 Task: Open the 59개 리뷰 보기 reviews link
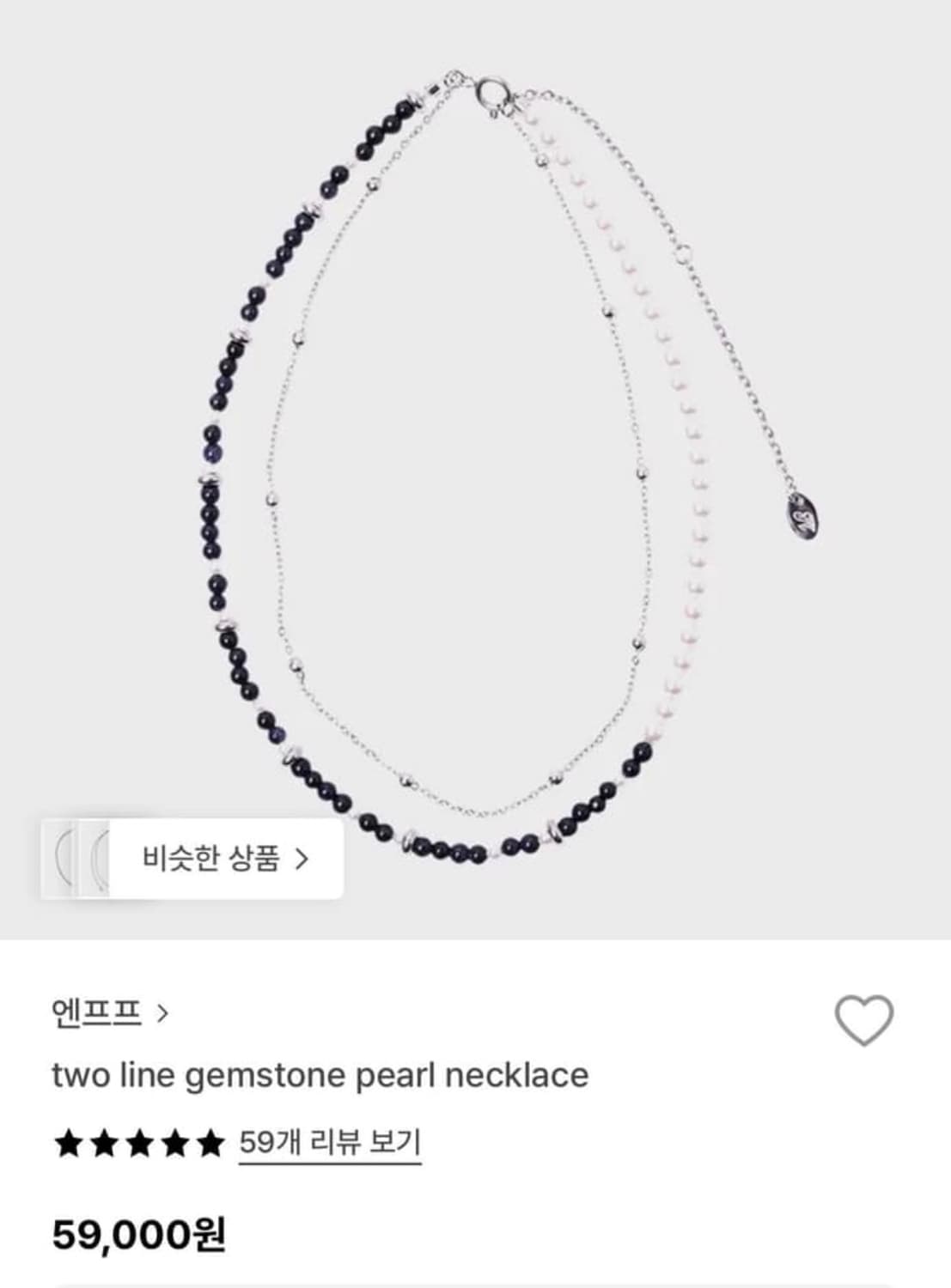331,1144
